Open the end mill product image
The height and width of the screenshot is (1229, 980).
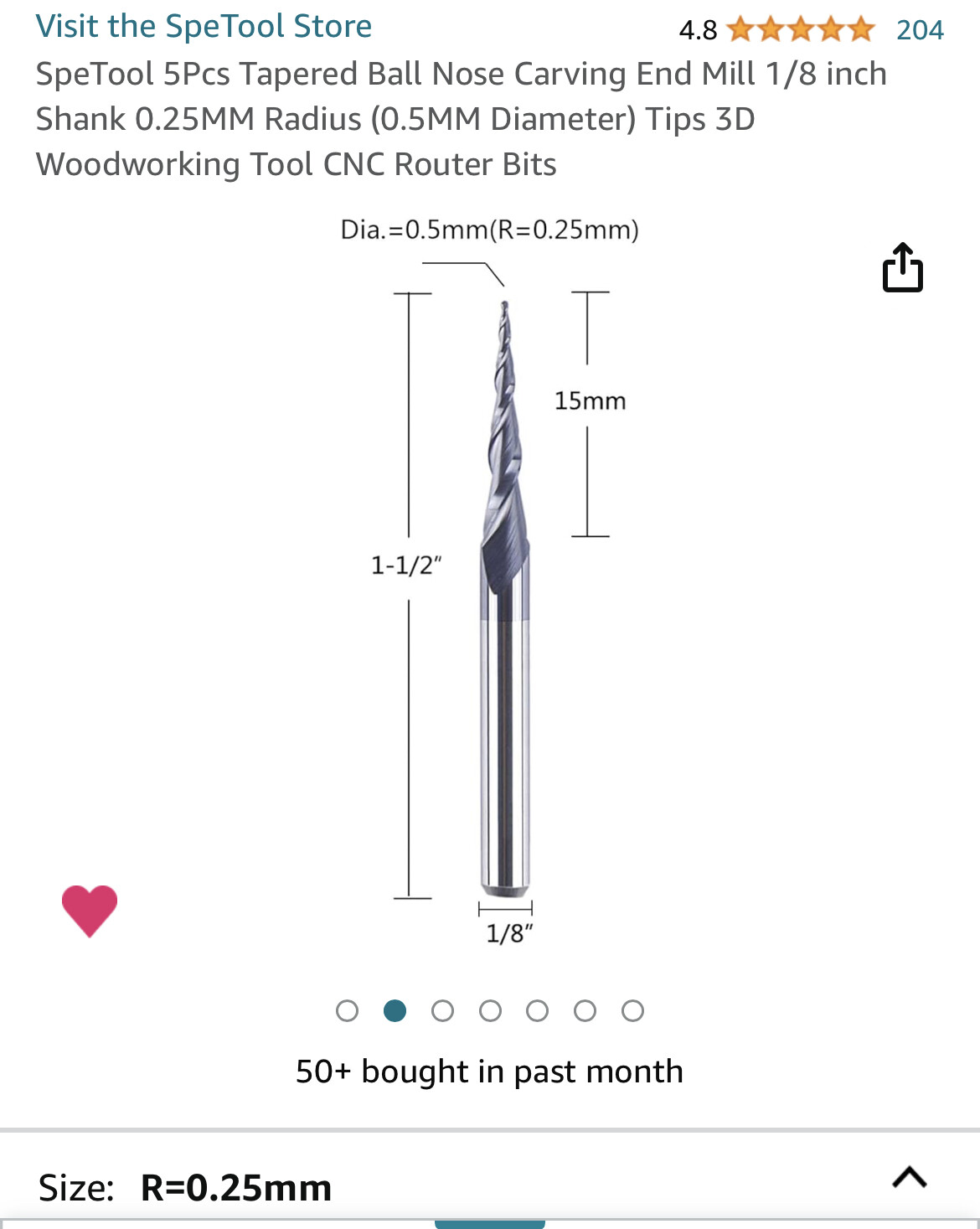[504, 595]
